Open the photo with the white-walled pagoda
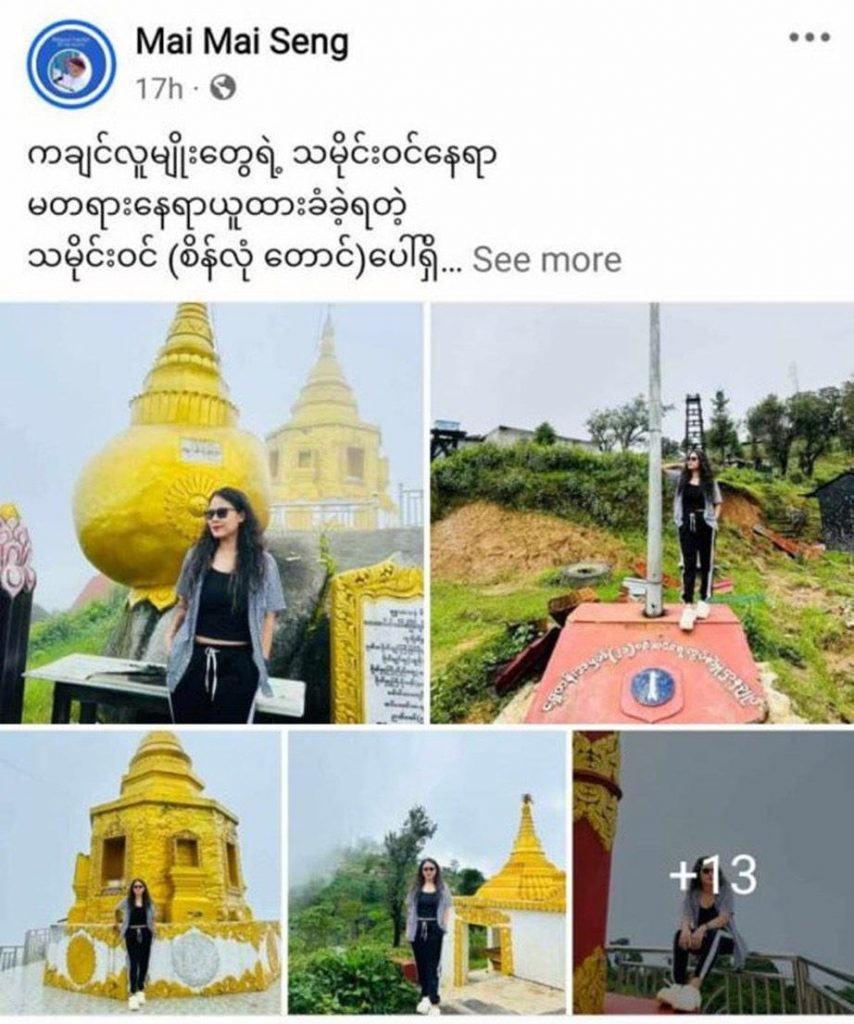Viewport: 854px width, 1024px height. click(426, 872)
